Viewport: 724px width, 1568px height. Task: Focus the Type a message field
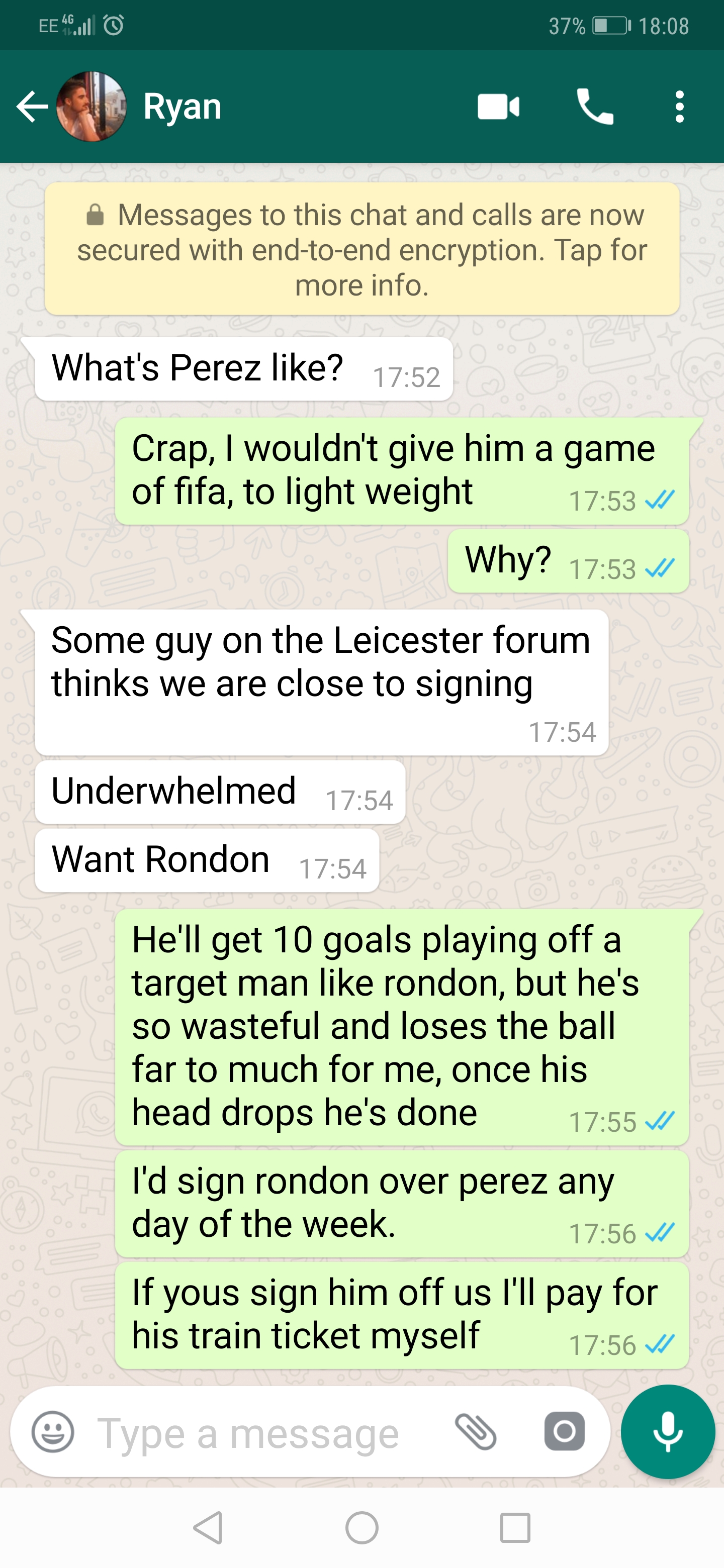coord(262,1433)
